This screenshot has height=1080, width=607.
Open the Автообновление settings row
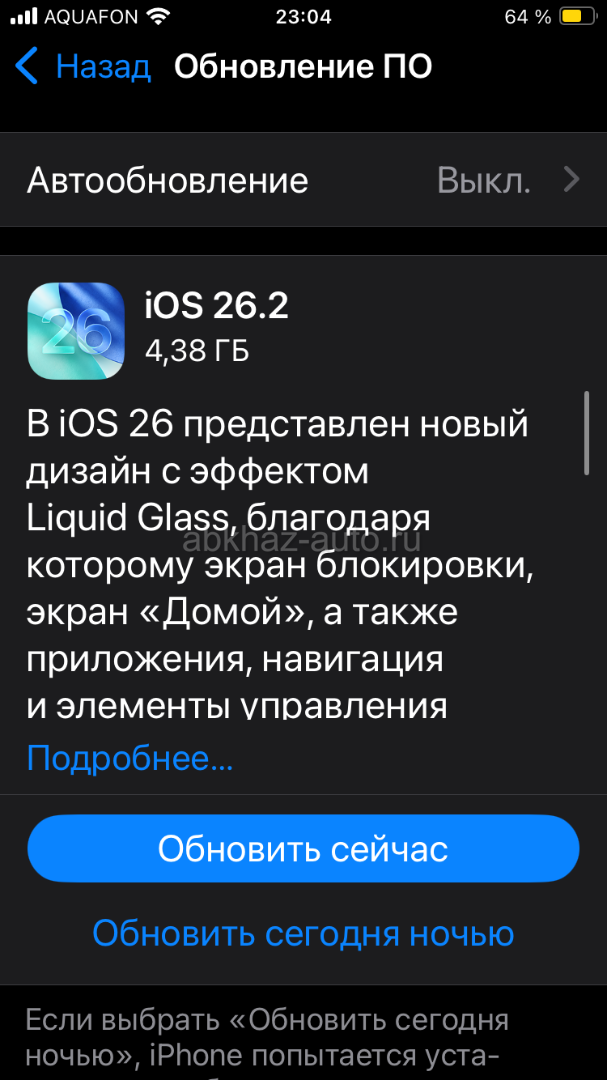coord(303,180)
